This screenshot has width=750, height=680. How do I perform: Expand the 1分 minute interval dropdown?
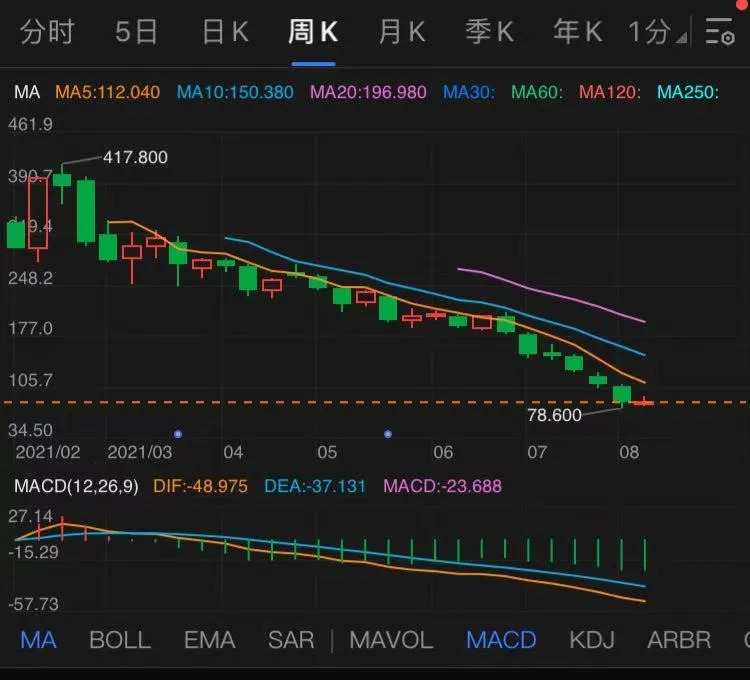pyautogui.click(x=657, y=32)
